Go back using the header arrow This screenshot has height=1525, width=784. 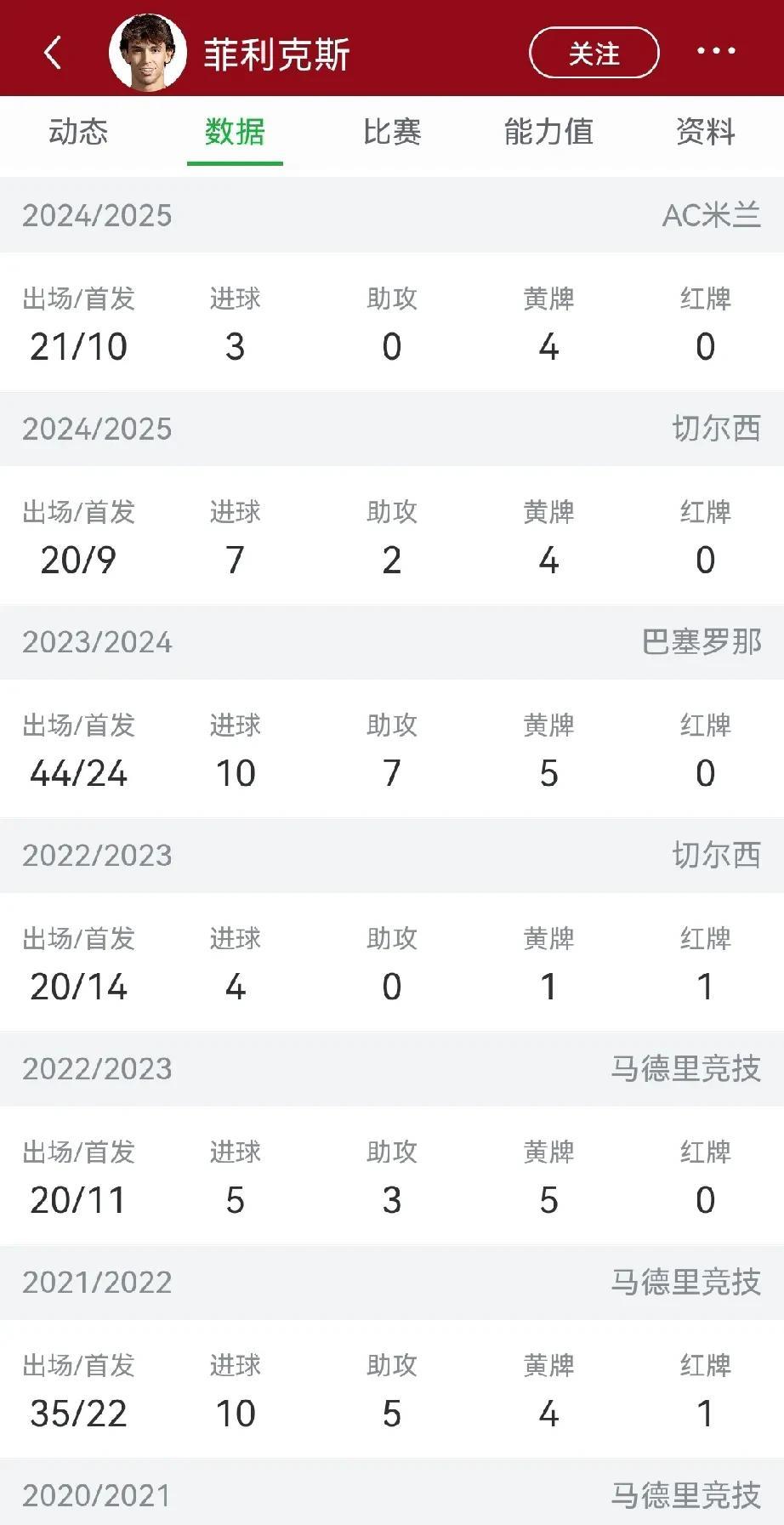(53, 53)
